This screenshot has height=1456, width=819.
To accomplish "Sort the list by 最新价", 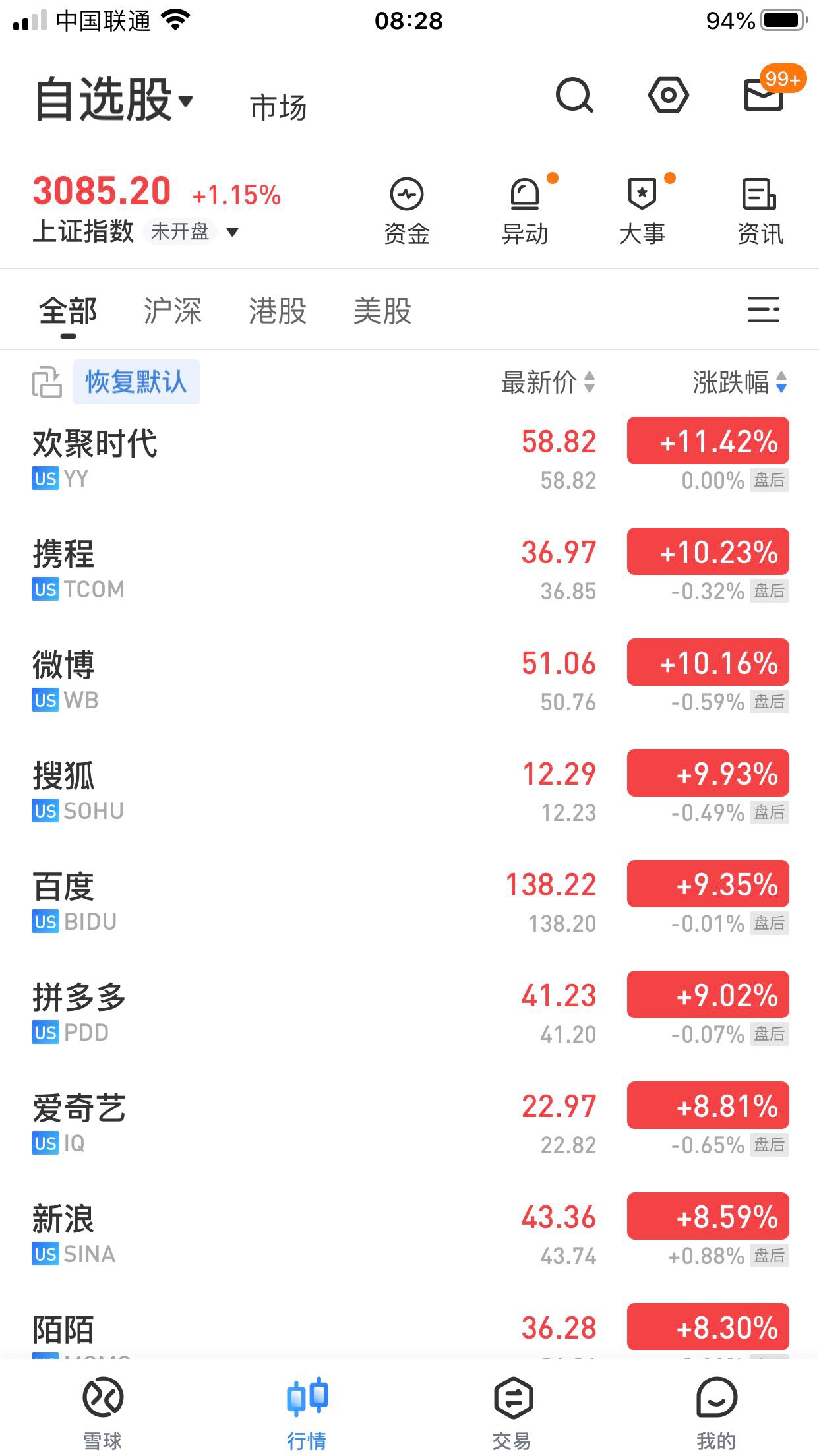I will tap(548, 382).
